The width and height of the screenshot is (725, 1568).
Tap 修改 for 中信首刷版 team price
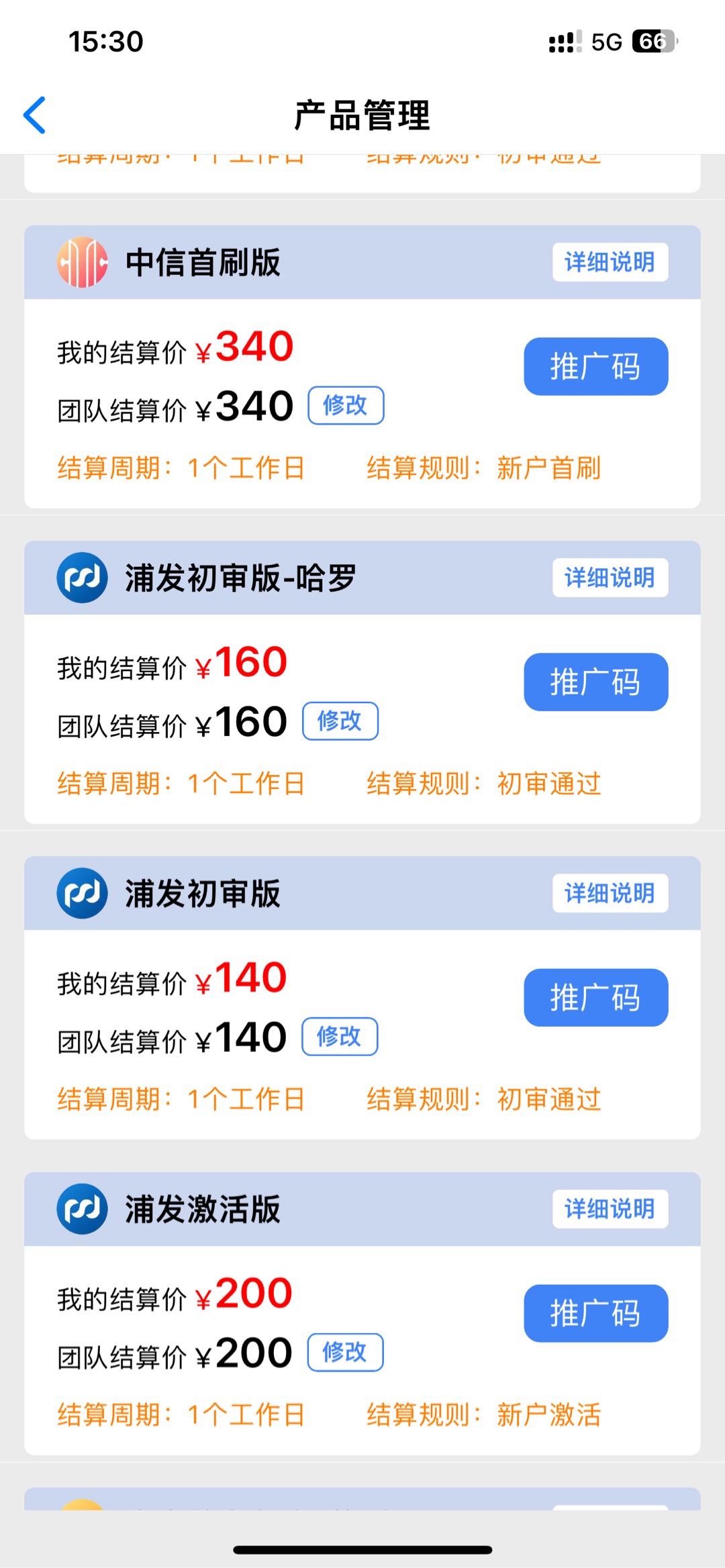click(345, 405)
